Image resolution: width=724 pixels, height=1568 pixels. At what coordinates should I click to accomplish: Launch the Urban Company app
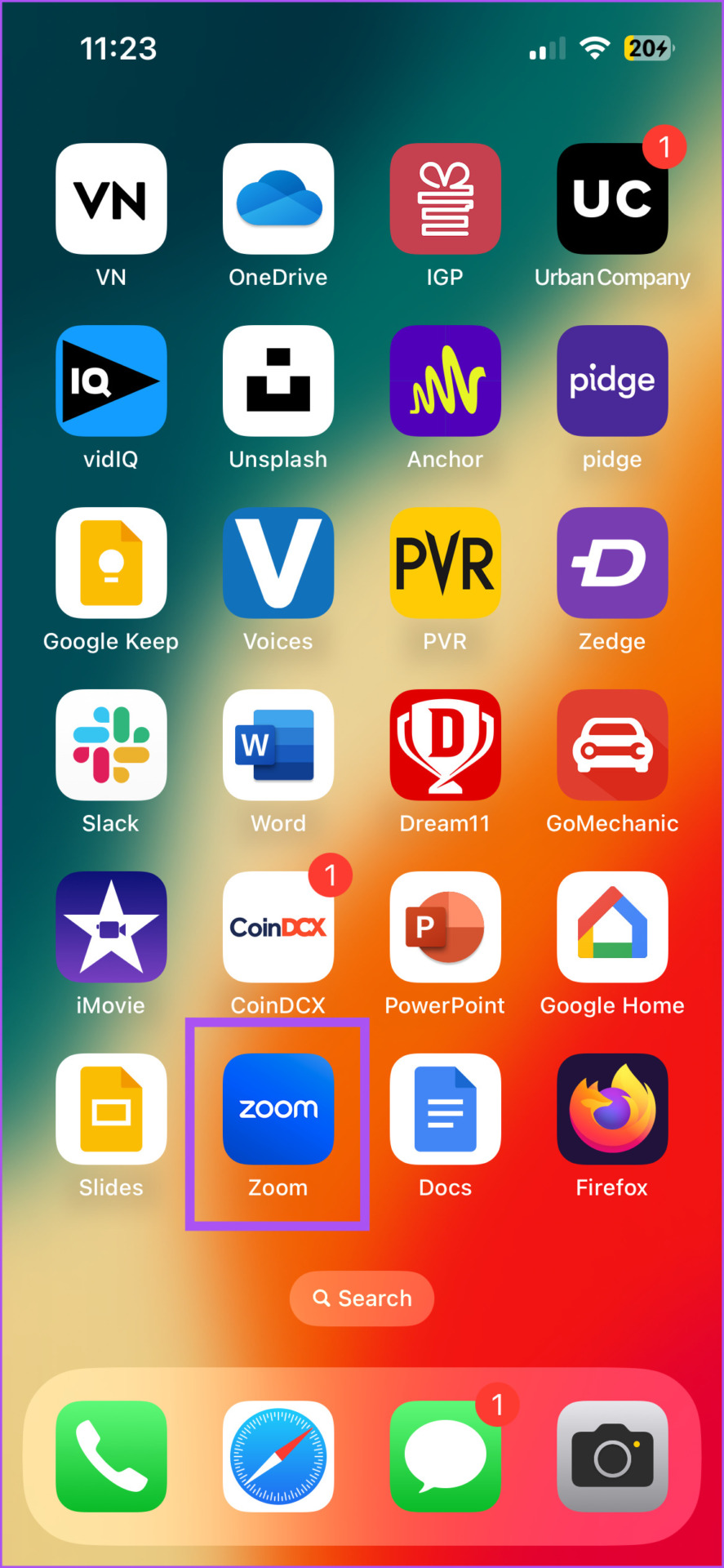(x=611, y=198)
